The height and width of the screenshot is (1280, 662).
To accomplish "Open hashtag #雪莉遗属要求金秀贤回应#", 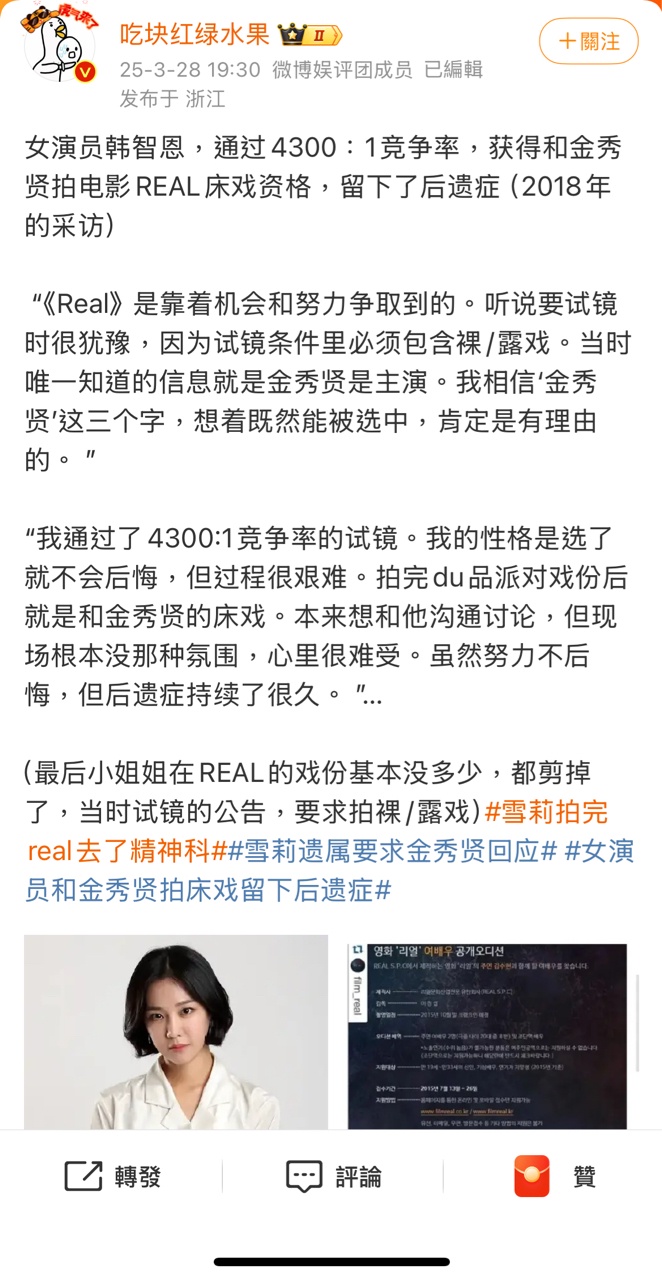I will coord(392,851).
